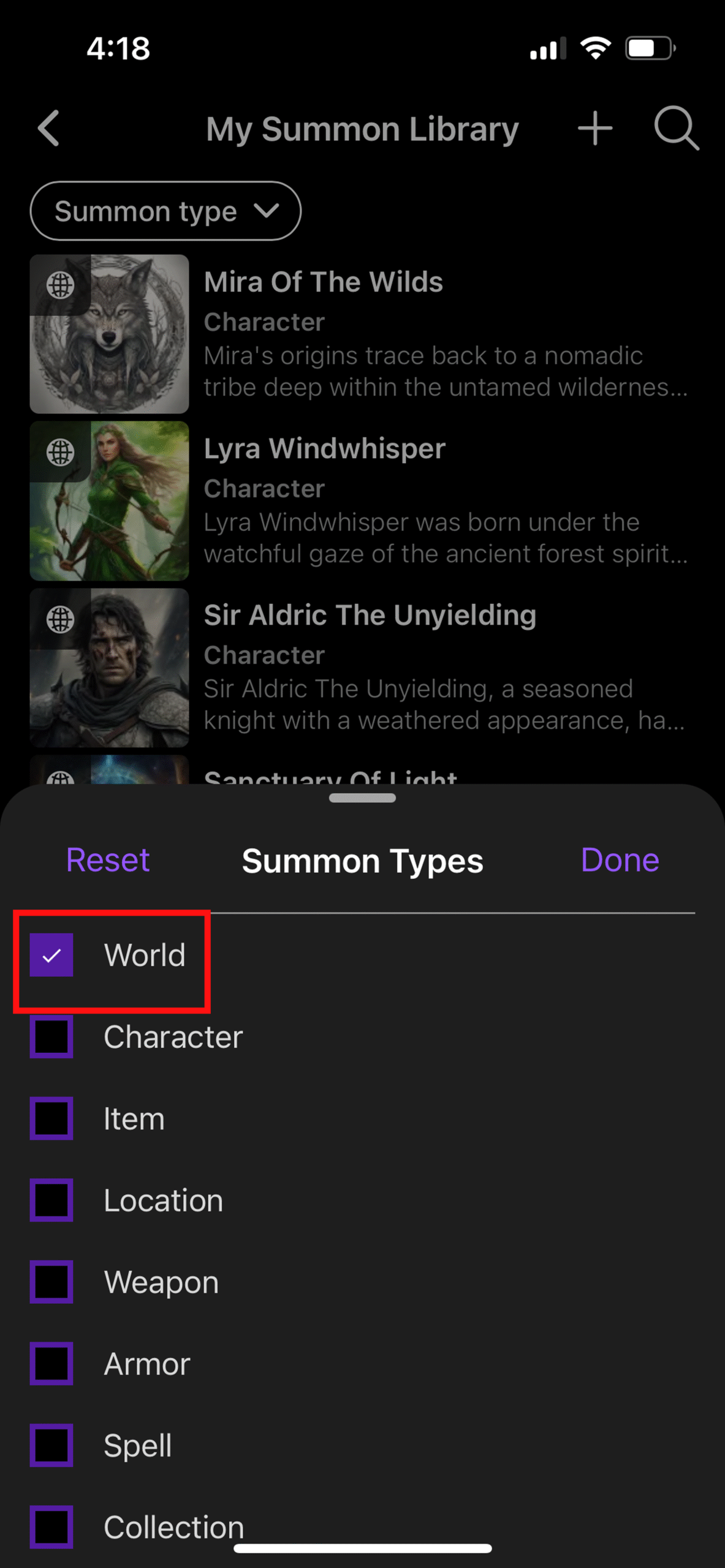
Task: Add a new summon with plus icon
Action: click(594, 129)
